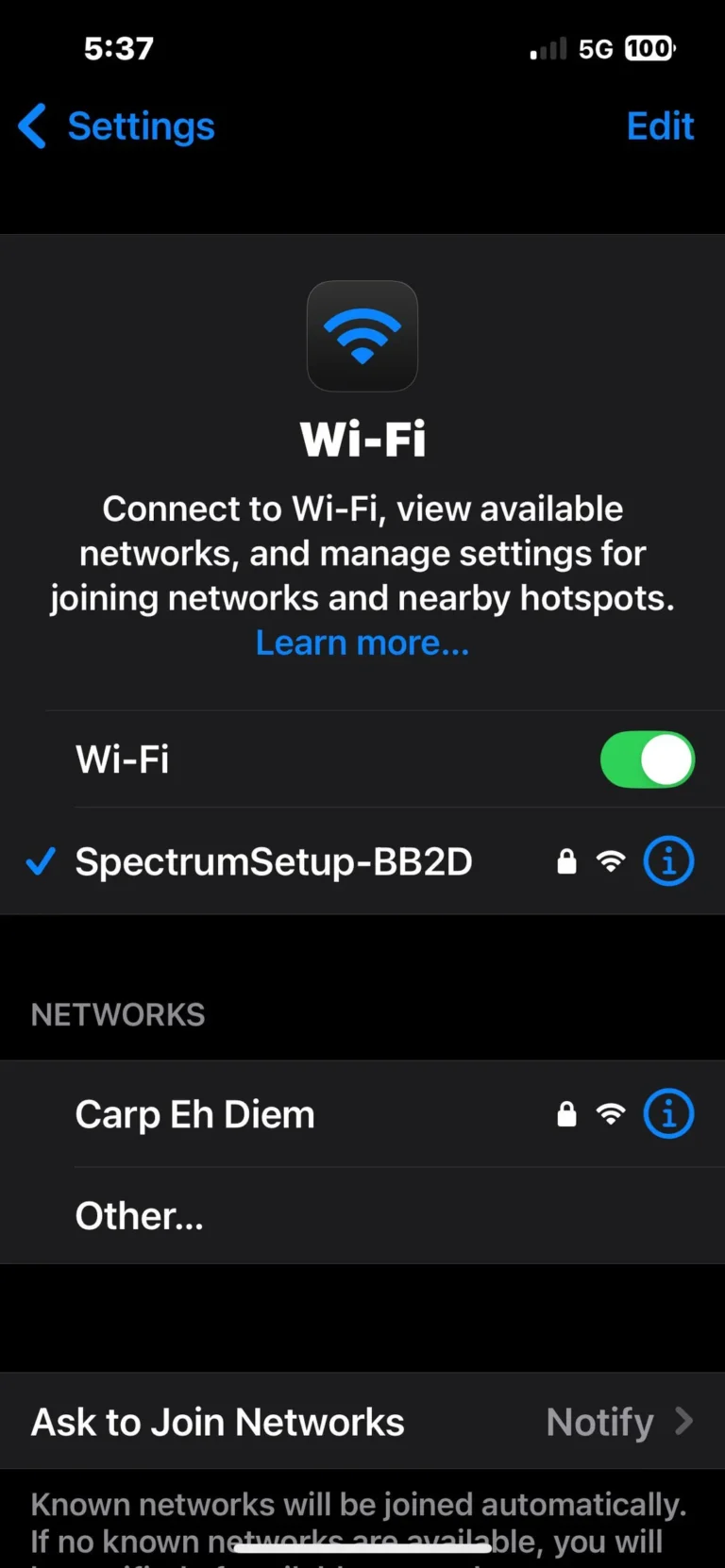Select the Other... network option
This screenshot has width=725, height=1568.
tap(140, 1215)
